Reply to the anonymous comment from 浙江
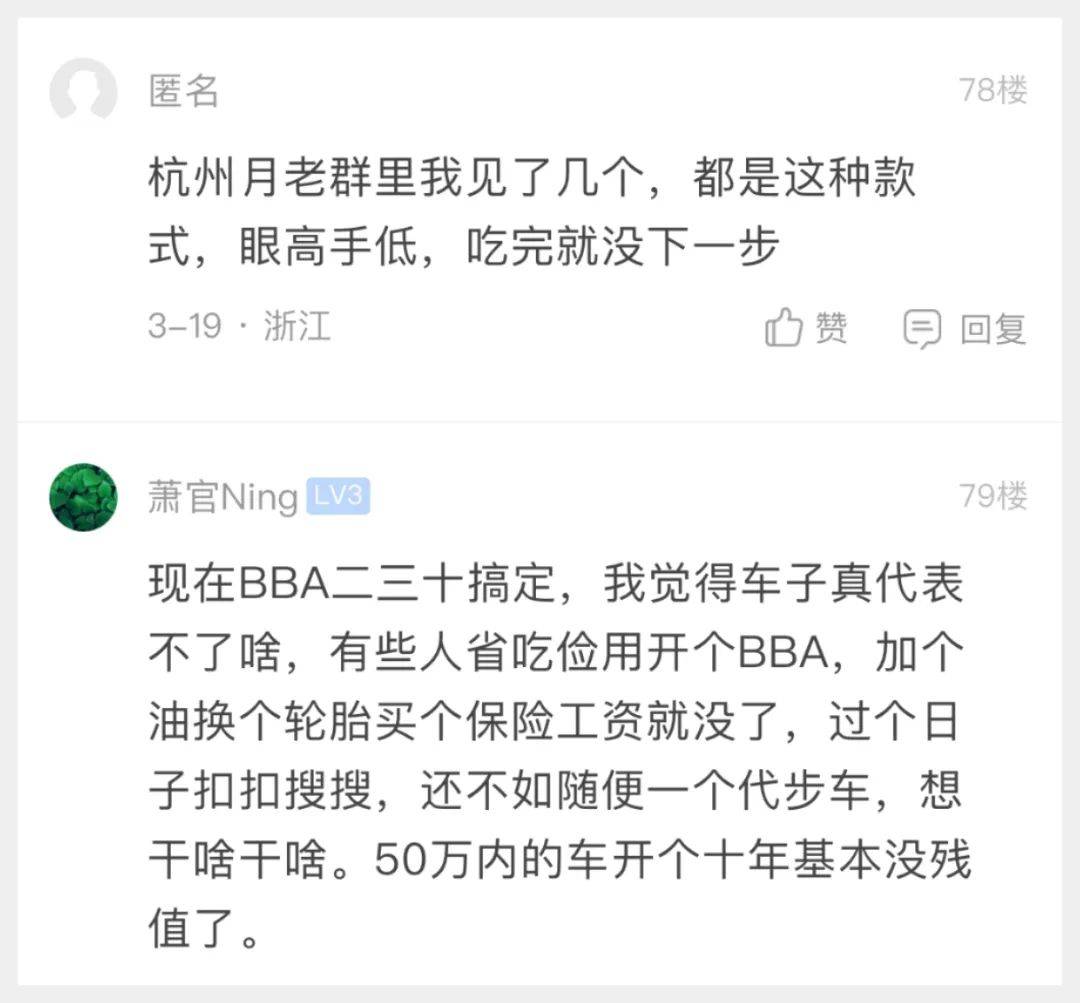 [965, 328]
